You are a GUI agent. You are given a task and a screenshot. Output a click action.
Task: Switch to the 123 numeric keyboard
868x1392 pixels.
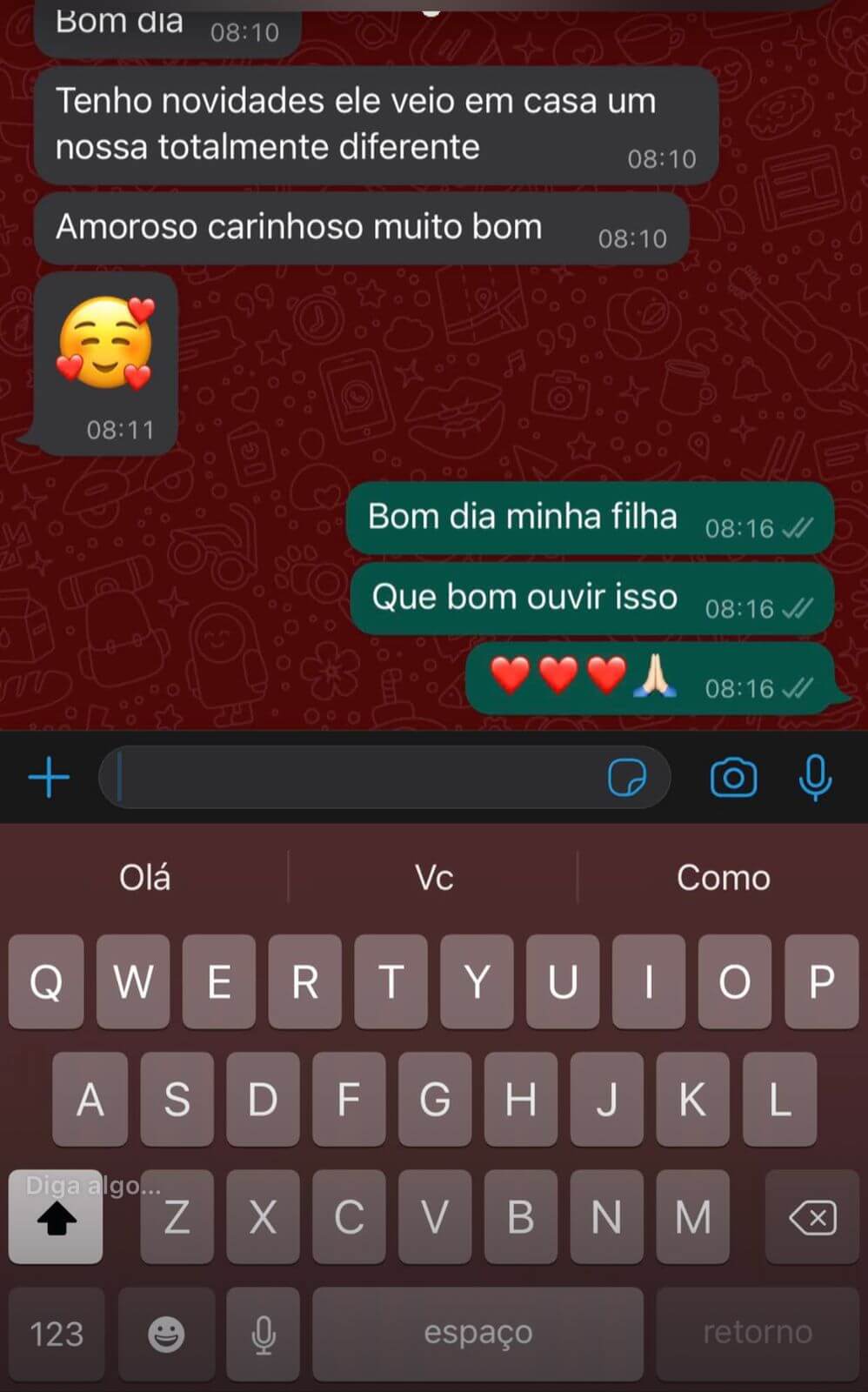57,1333
